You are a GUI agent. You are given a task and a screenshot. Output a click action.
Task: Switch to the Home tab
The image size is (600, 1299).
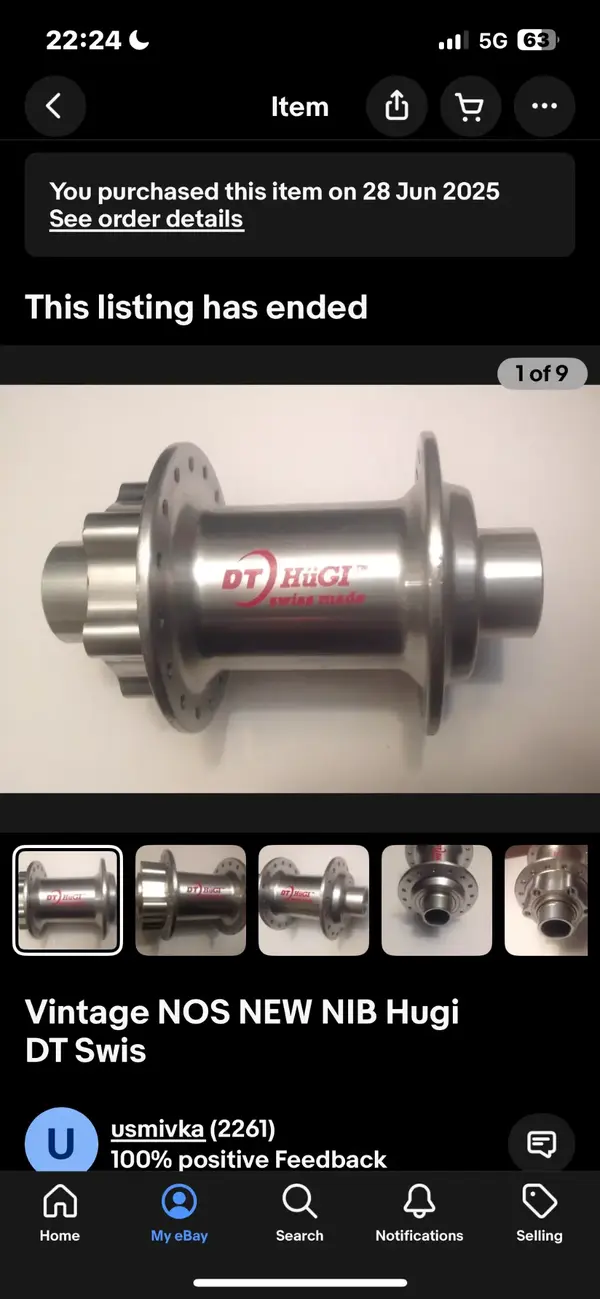60,1212
